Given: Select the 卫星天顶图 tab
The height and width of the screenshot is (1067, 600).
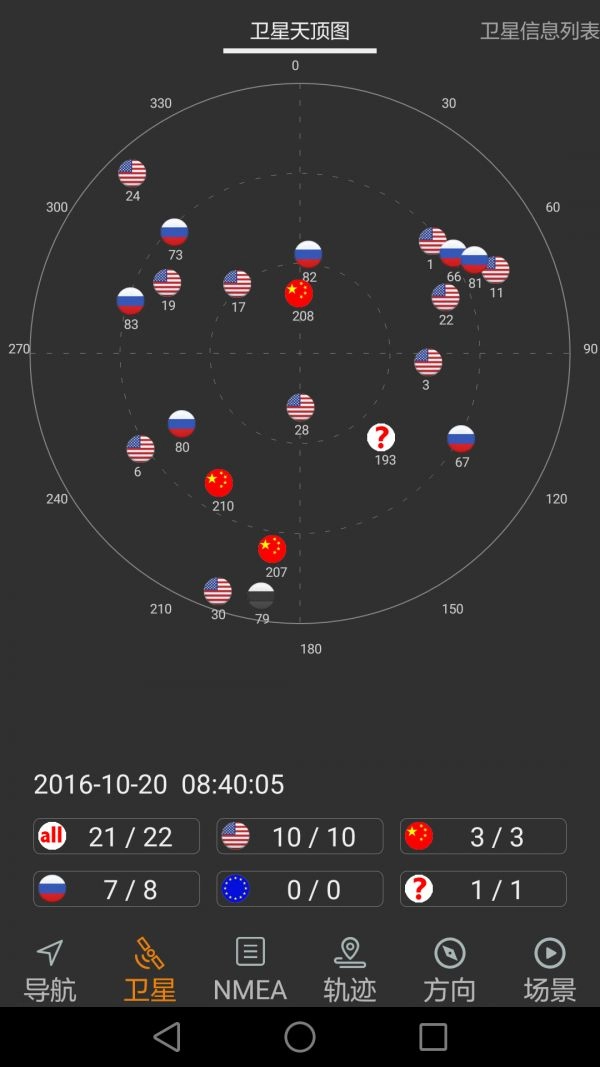Looking at the screenshot, I should [300, 31].
